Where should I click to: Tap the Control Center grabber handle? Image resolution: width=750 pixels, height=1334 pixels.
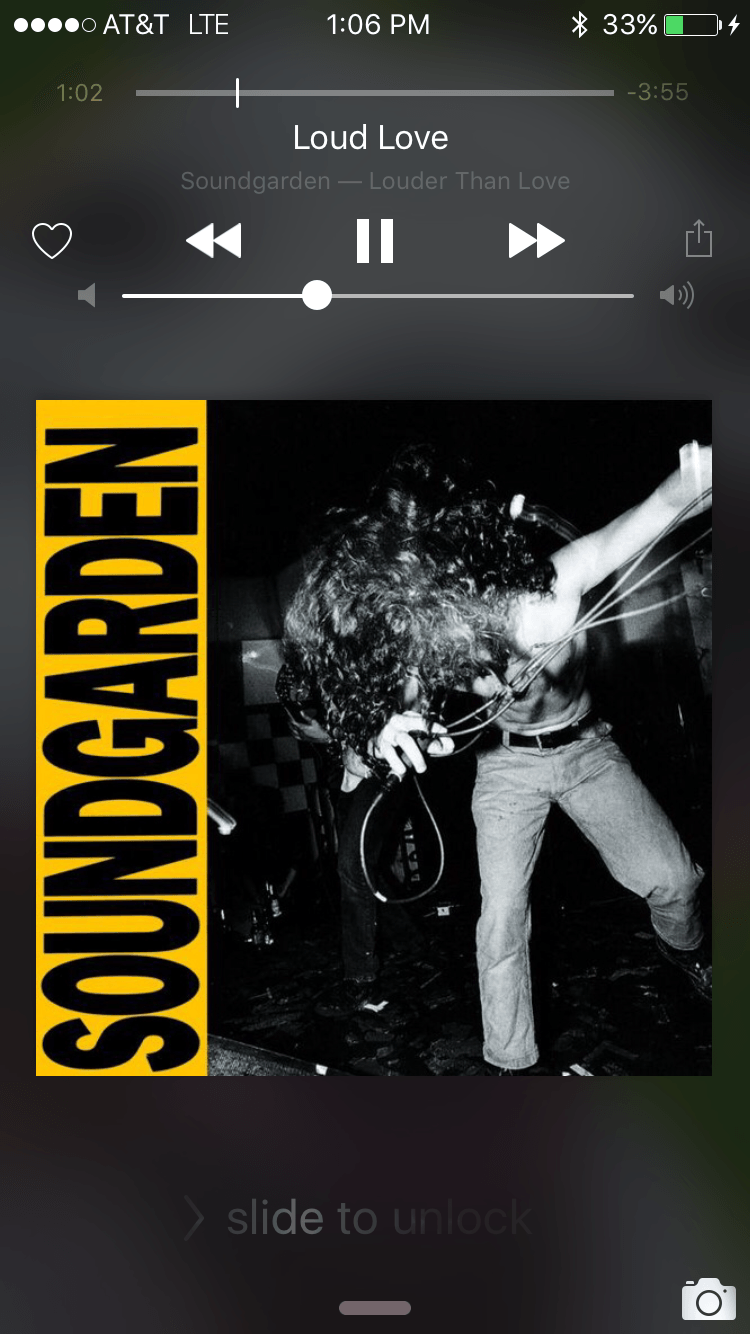pos(375,1308)
